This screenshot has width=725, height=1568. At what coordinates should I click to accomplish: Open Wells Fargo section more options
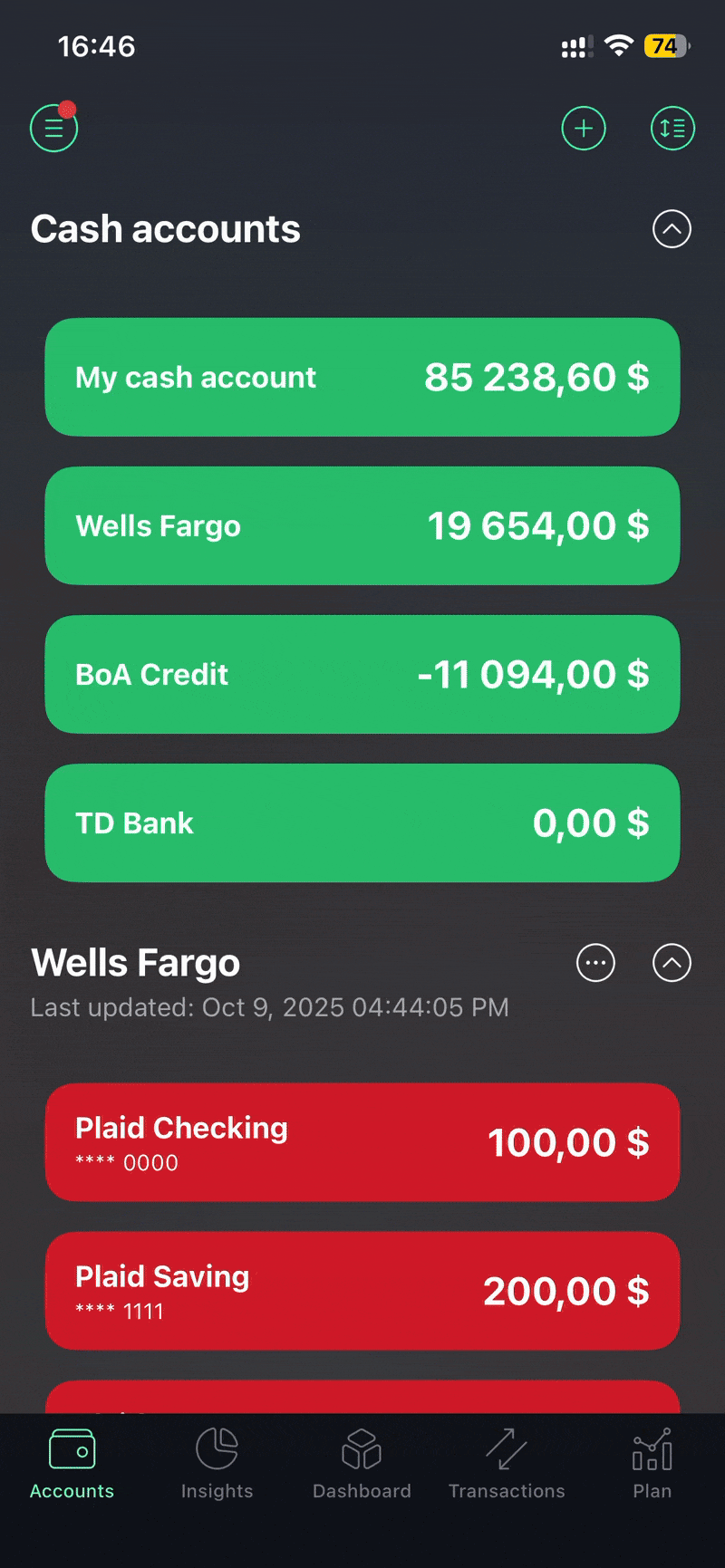coord(595,963)
